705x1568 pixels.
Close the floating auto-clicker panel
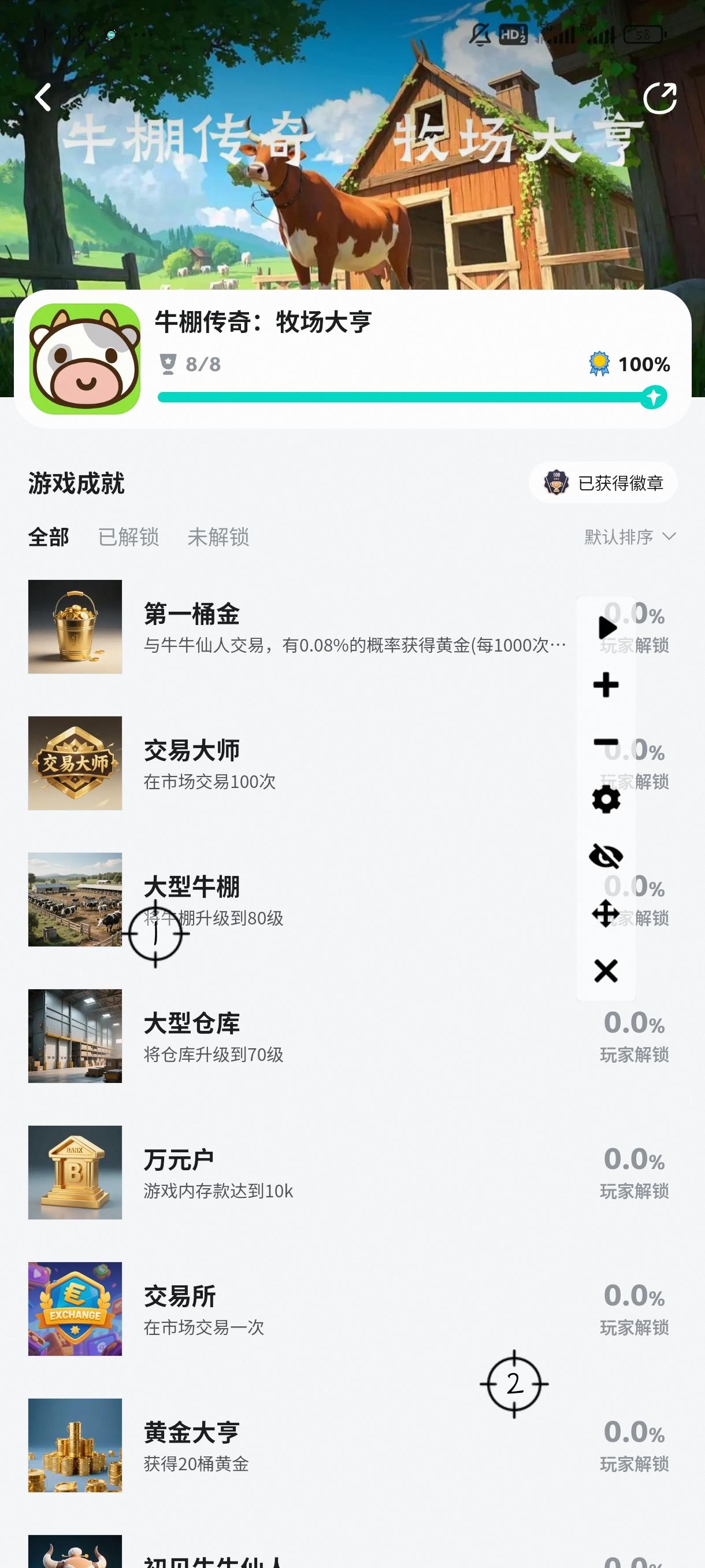(606, 971)
